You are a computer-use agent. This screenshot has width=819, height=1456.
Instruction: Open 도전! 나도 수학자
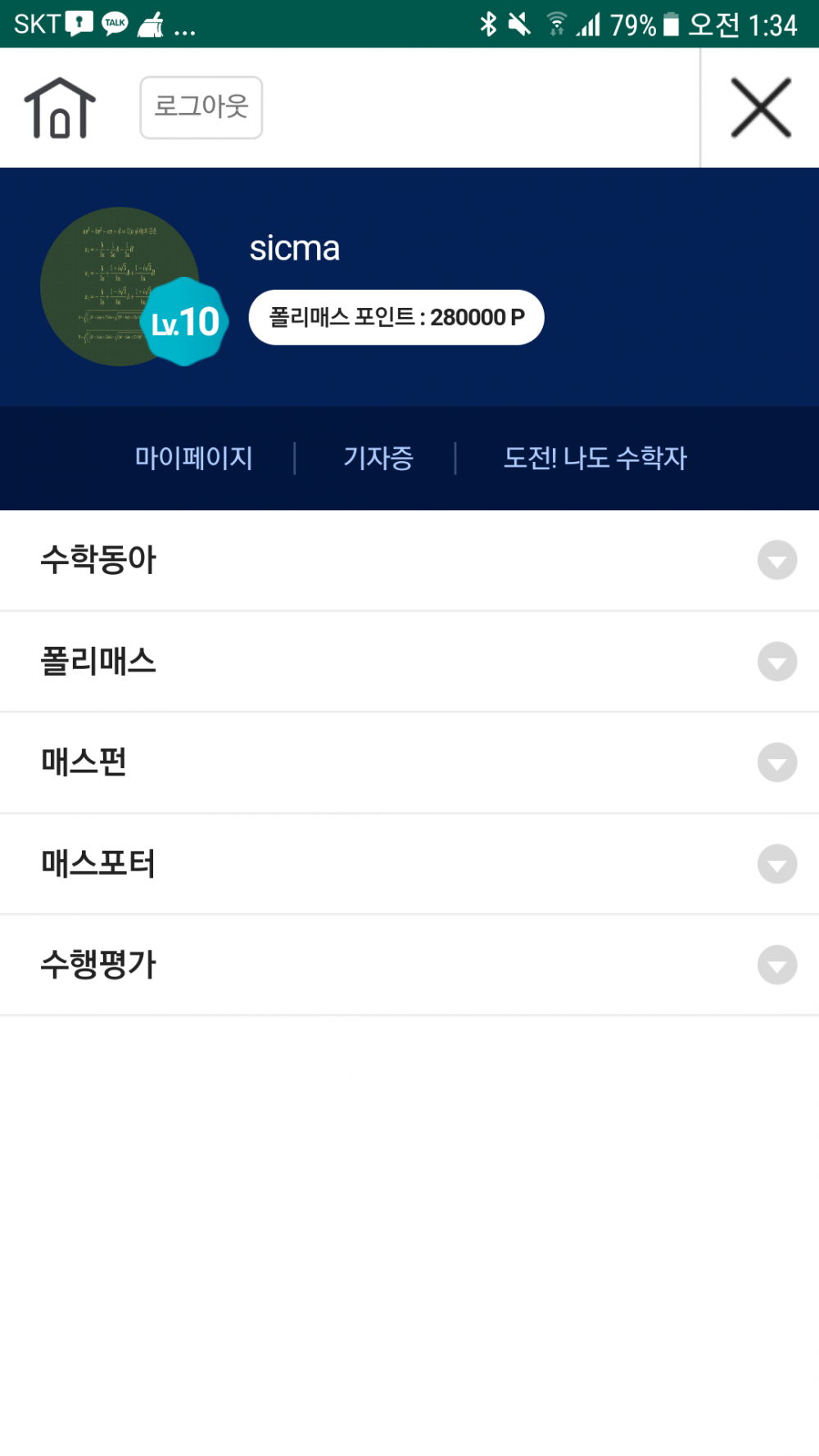[595, 458]
